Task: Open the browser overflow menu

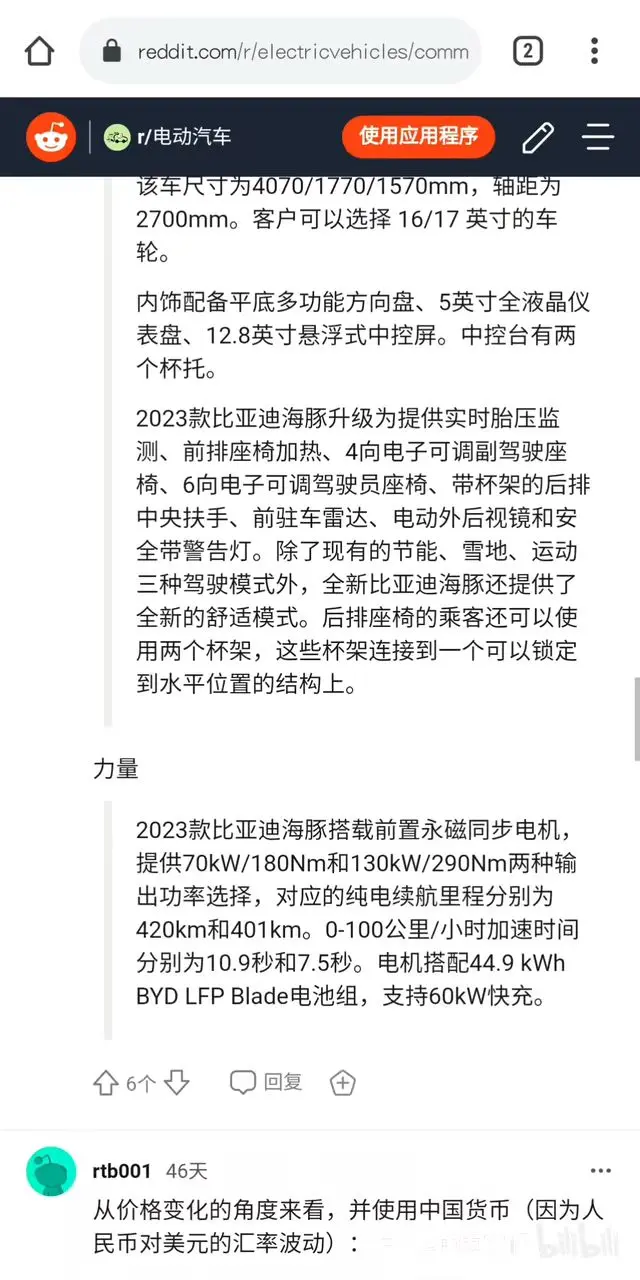Action: (594, 51)
